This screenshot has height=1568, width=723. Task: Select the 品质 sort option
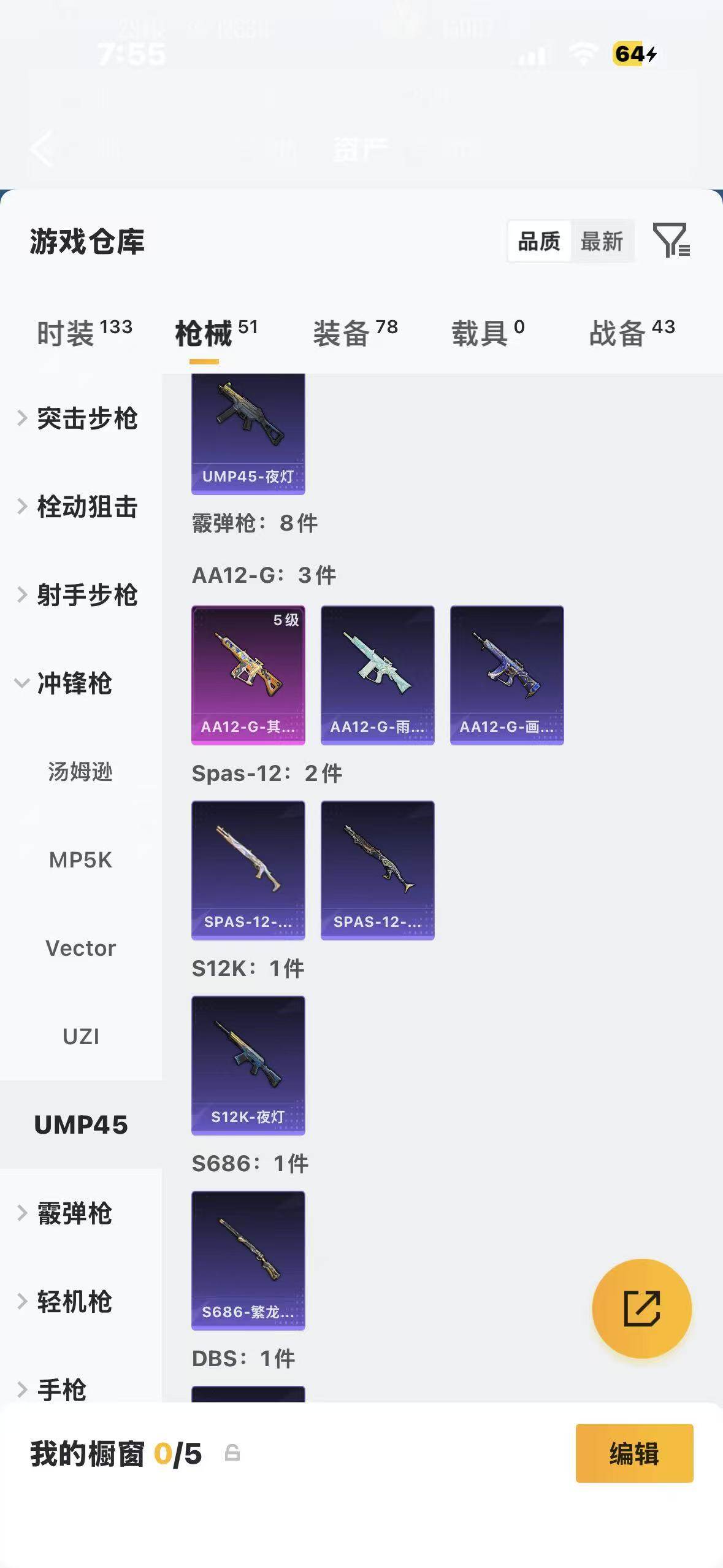(539, 241)
